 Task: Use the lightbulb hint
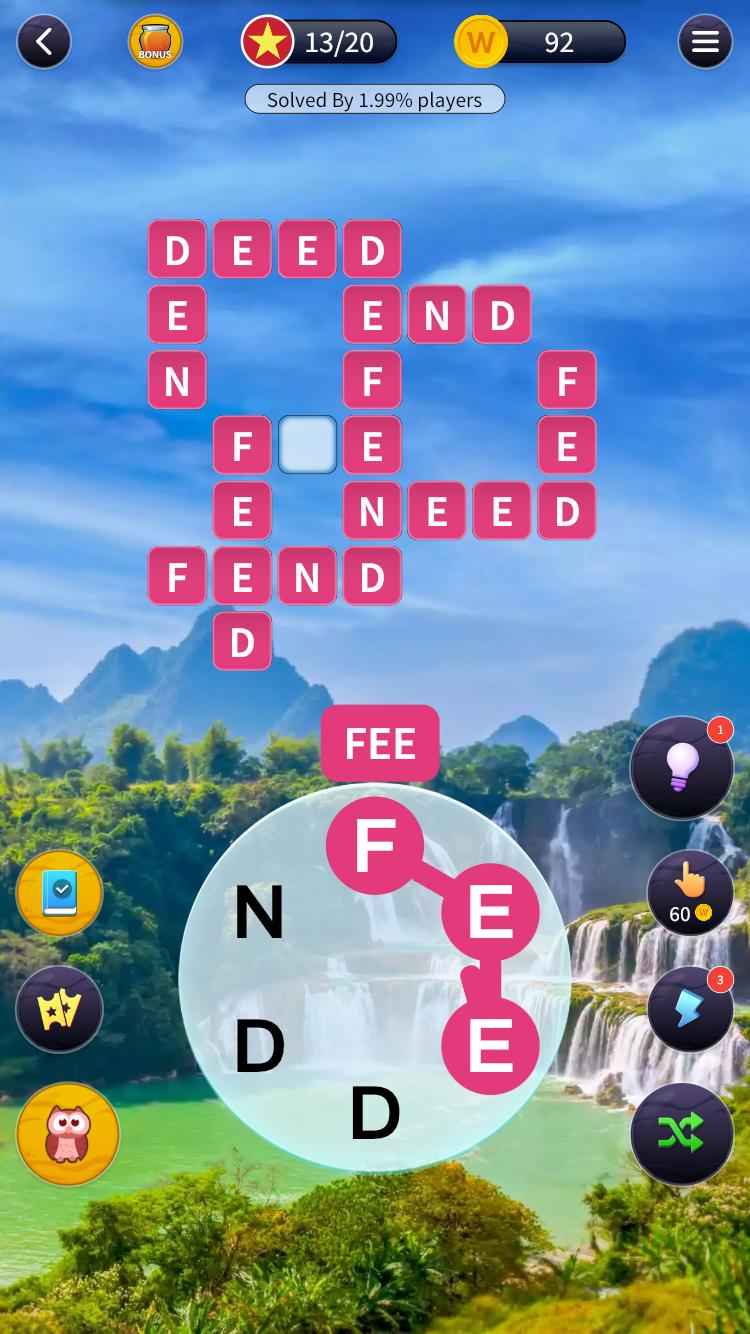click(x=682, y=768)
